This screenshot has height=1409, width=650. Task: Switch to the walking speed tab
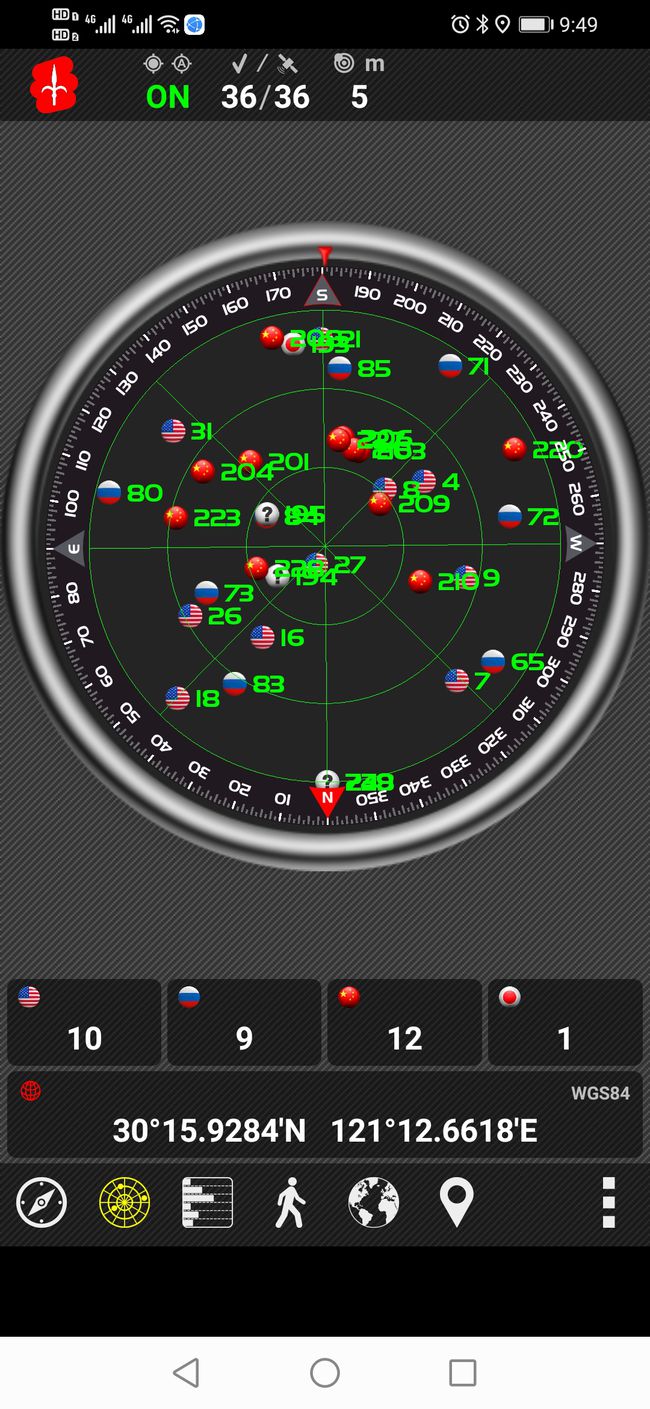click(290, 1202)
